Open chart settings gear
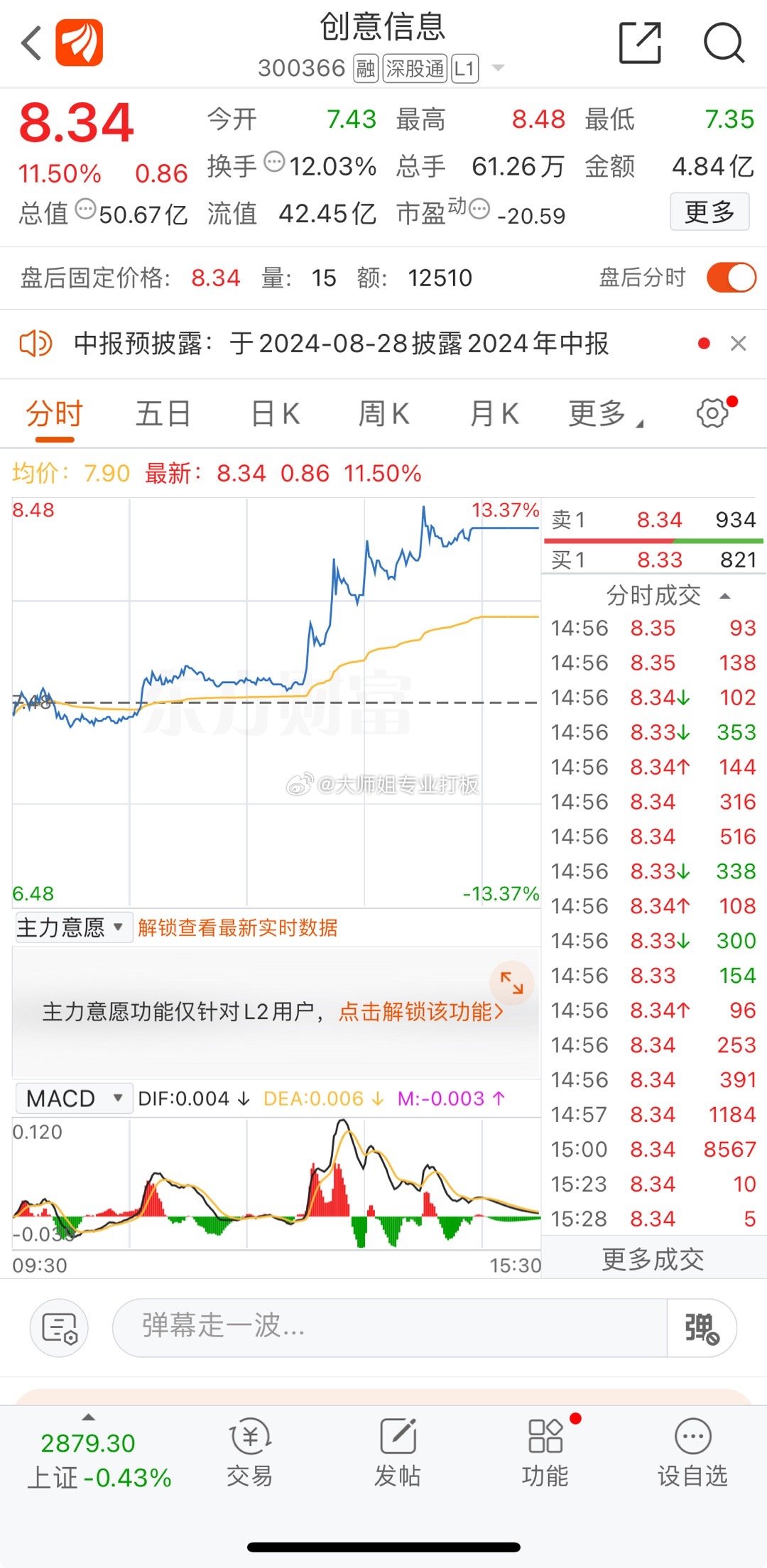The image size is (767, 1568). (x=712, y=413)
